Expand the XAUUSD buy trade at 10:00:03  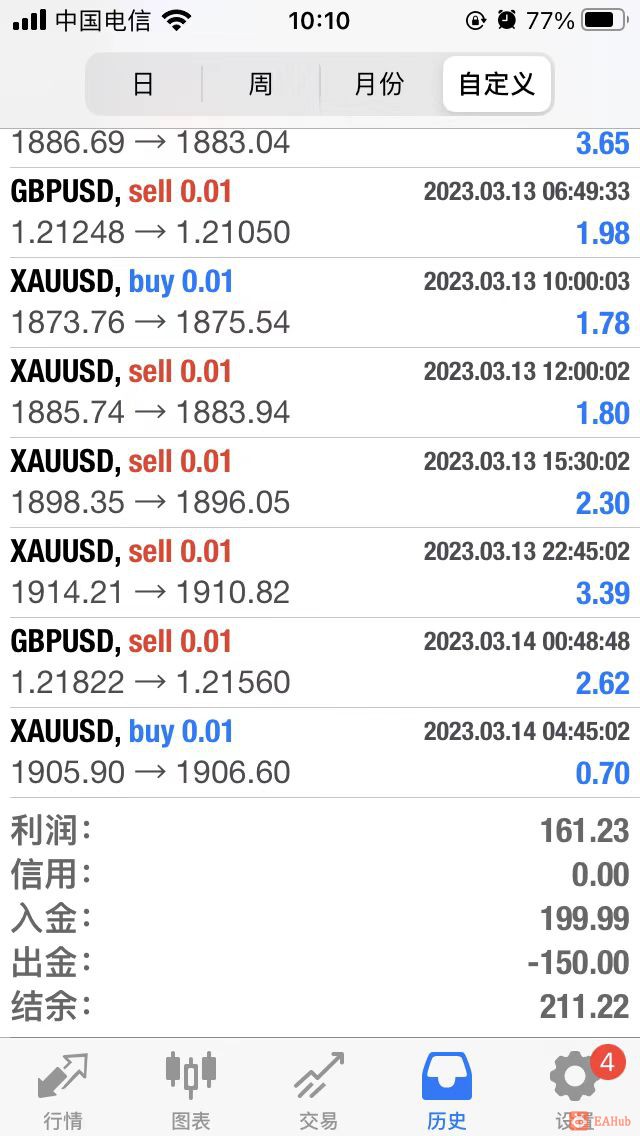[x=320, y=302]
